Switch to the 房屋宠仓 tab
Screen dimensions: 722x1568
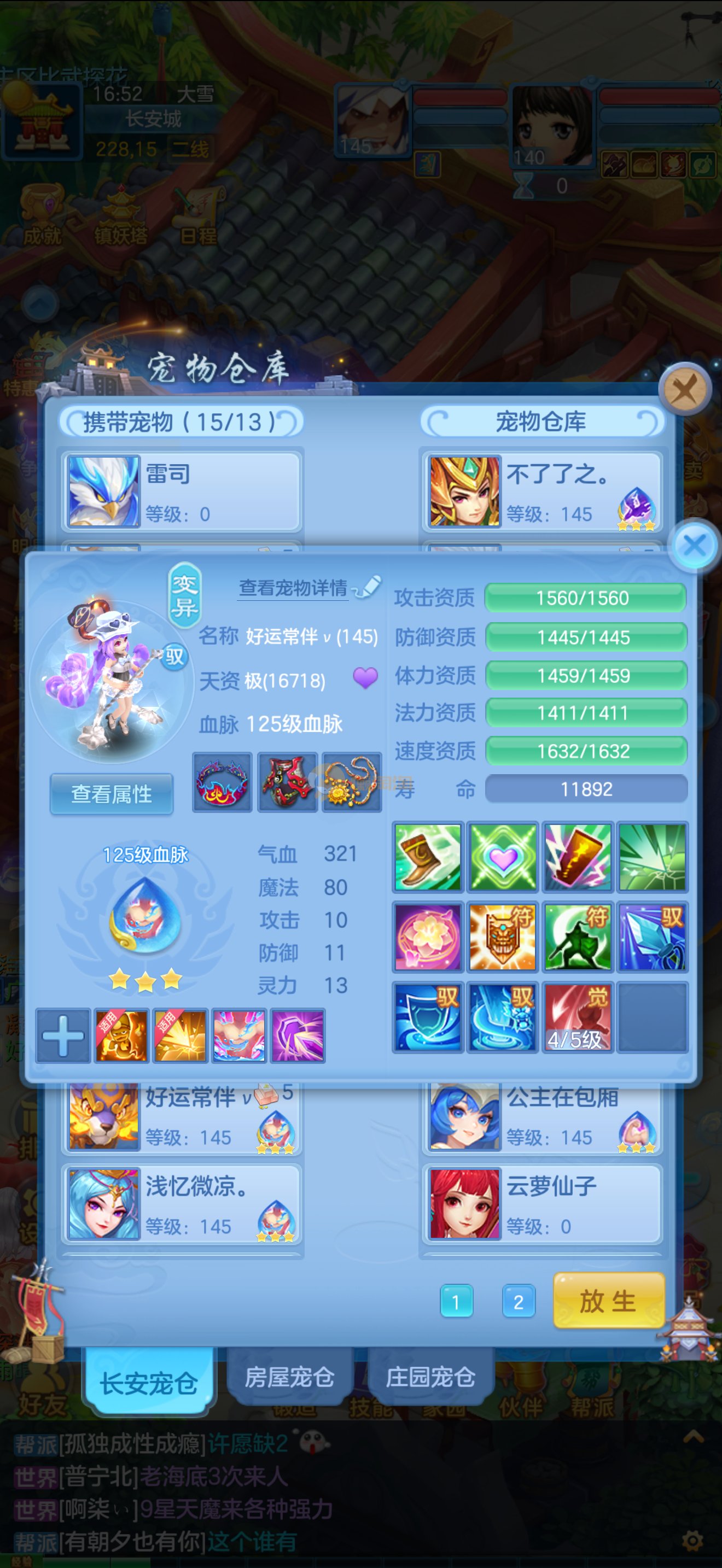point(289,1378)
